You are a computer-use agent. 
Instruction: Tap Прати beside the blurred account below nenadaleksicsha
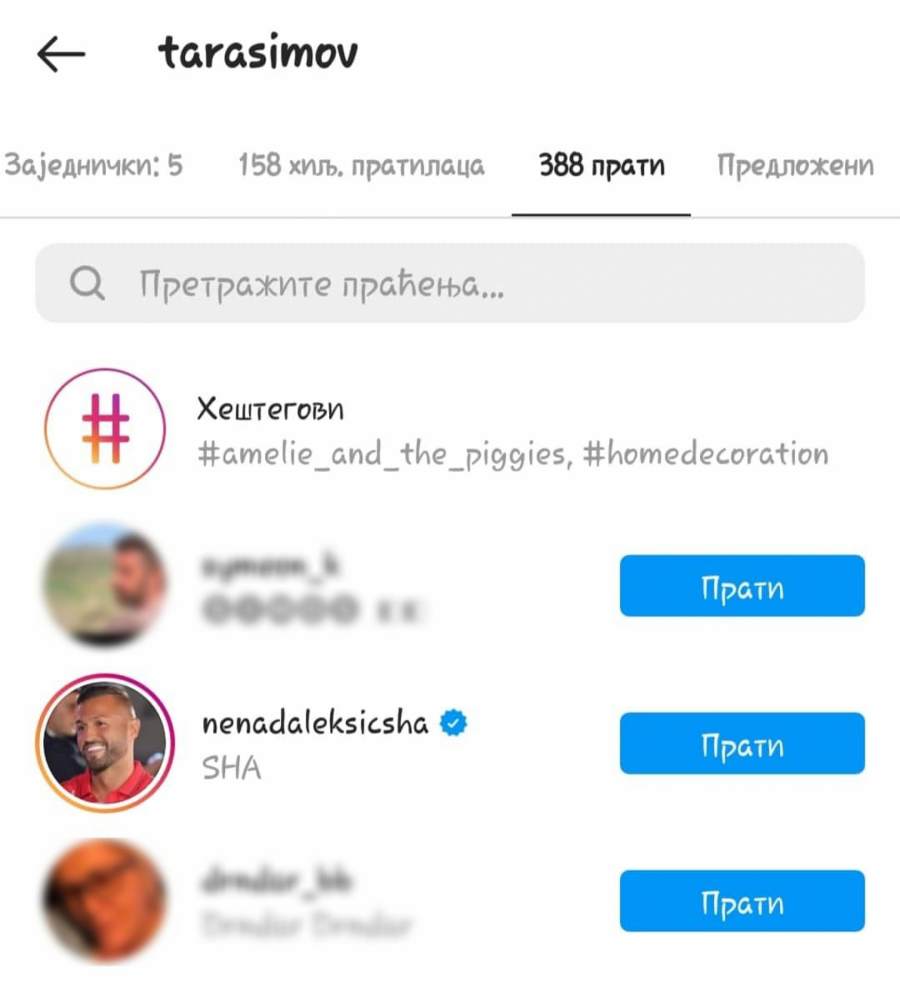click(x=741, y=901)
